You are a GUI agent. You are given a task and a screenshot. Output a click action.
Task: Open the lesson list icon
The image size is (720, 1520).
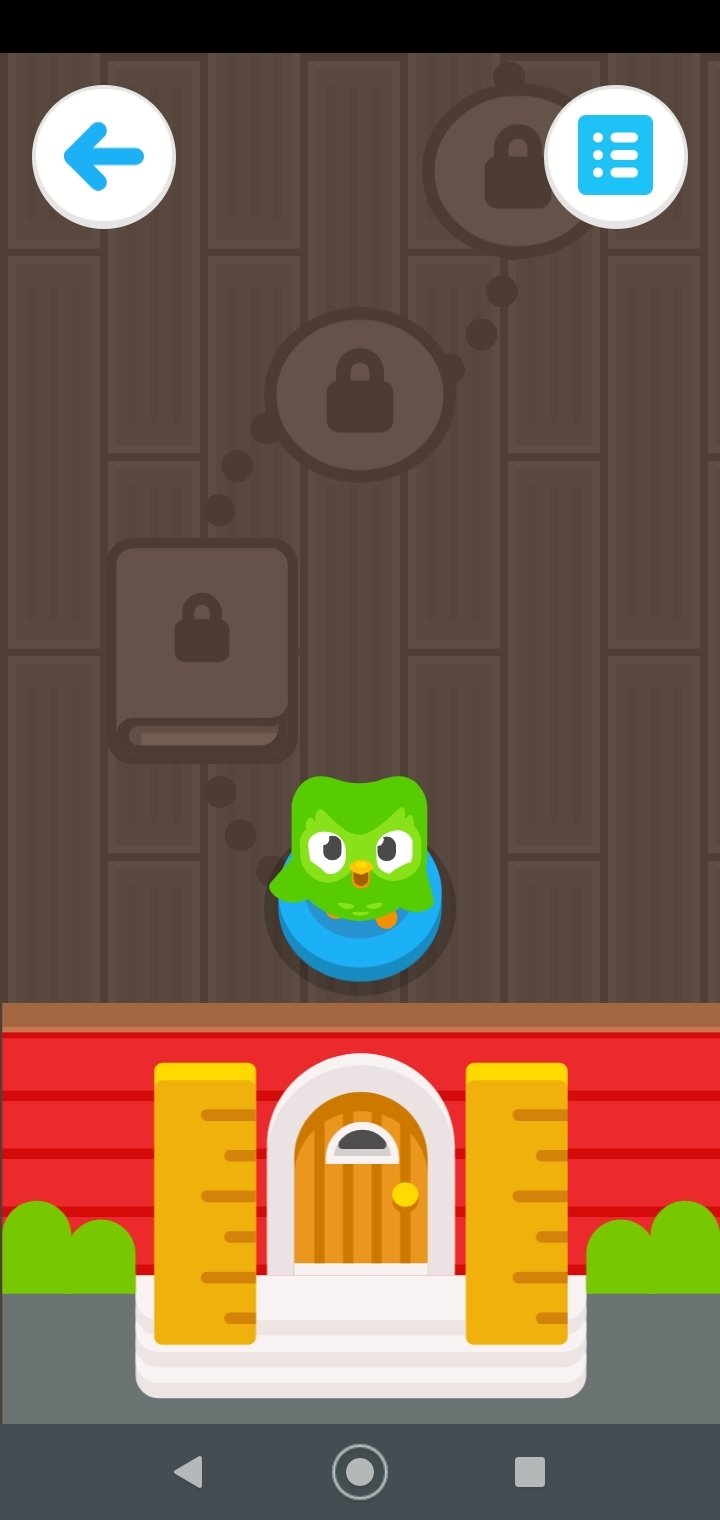pos(616,153)
